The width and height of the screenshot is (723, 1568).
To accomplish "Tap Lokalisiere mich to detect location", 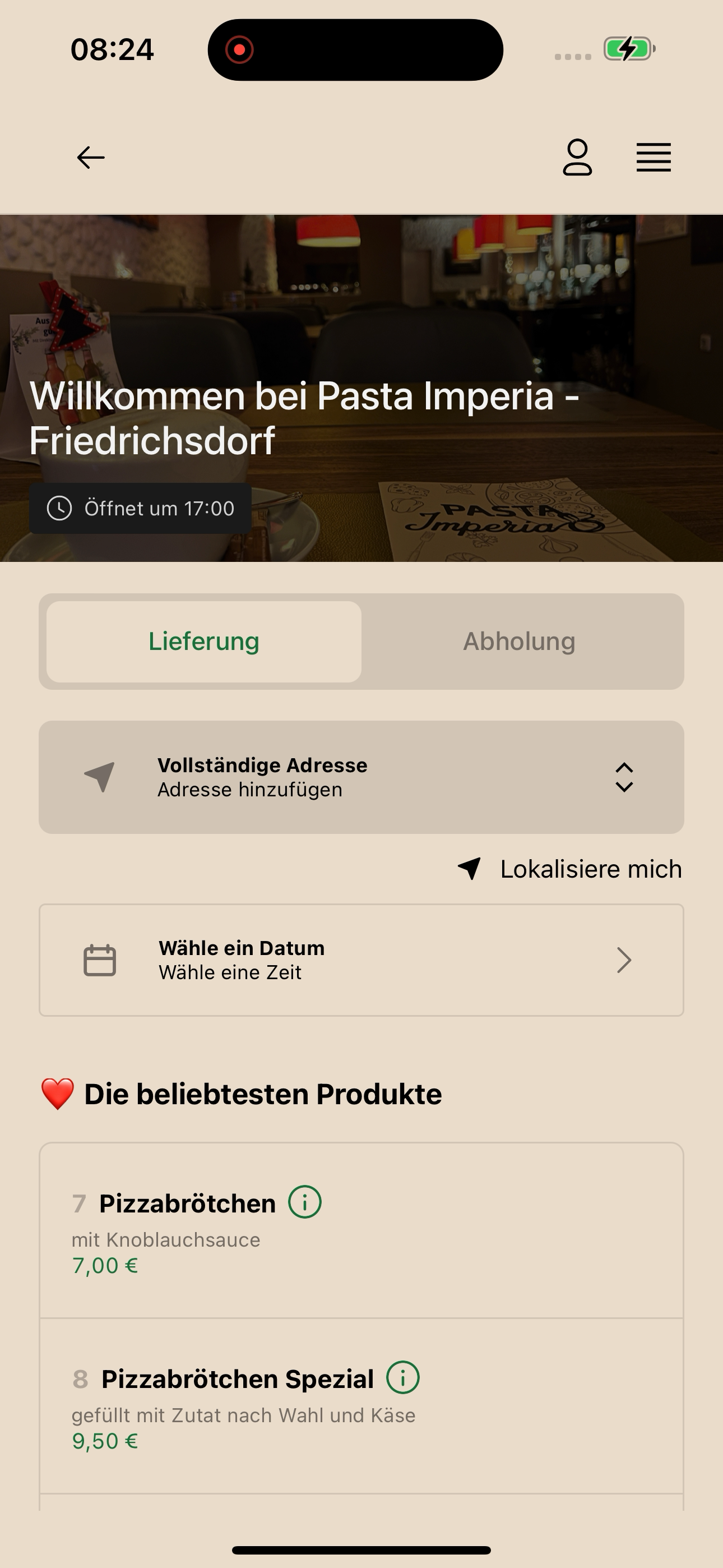I will pos(569,869).
